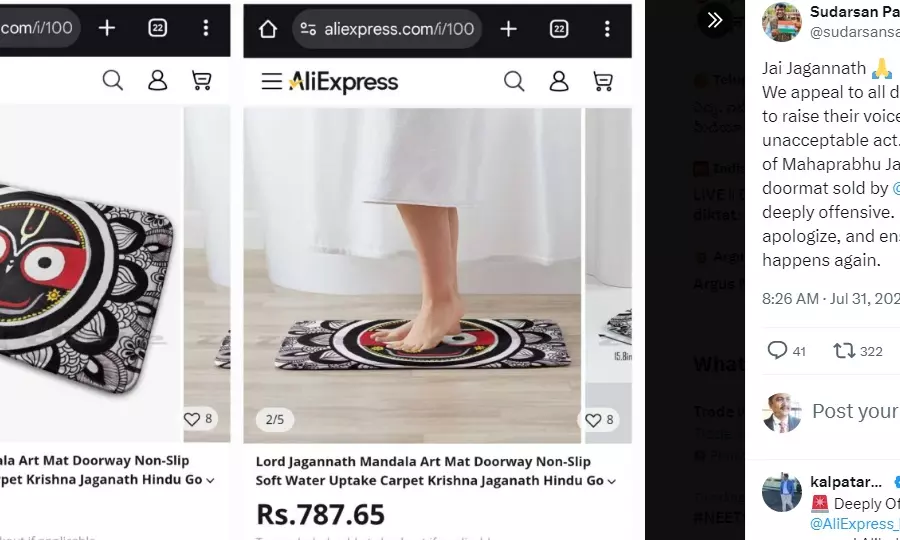Open the Post your reply field
This screenshot has height=540, width=900.
pyautogui.click(x=854, y=411)
